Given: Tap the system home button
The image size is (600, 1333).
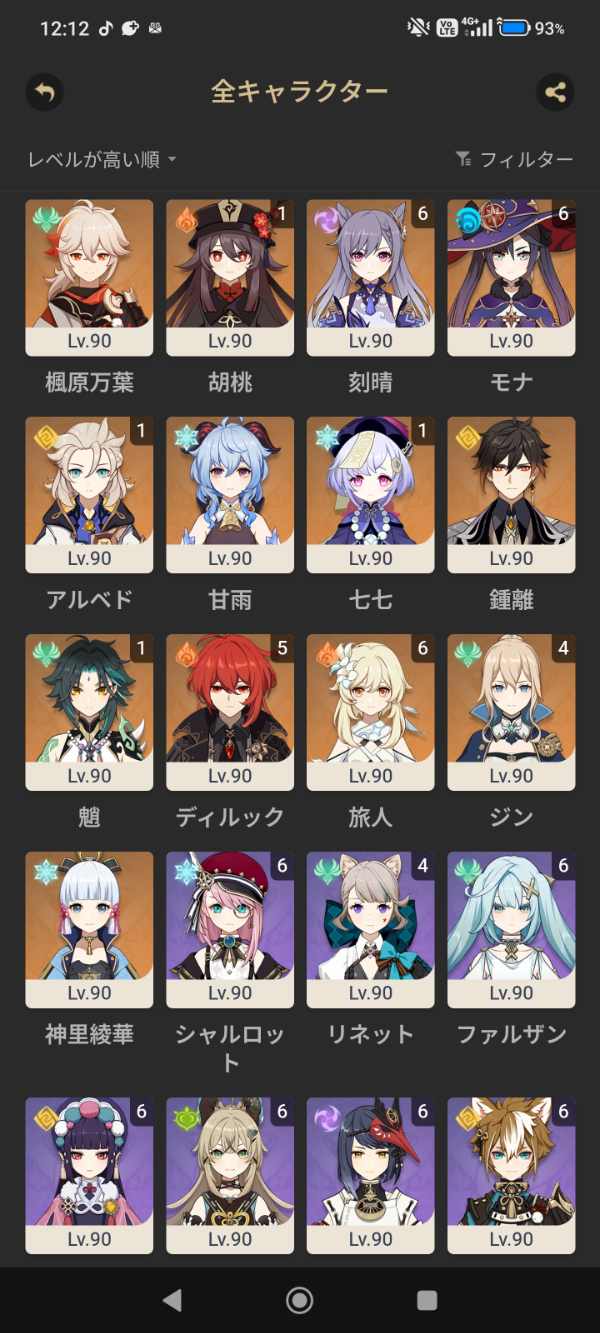Looking at the screenshot, I should click(299, 1300).
